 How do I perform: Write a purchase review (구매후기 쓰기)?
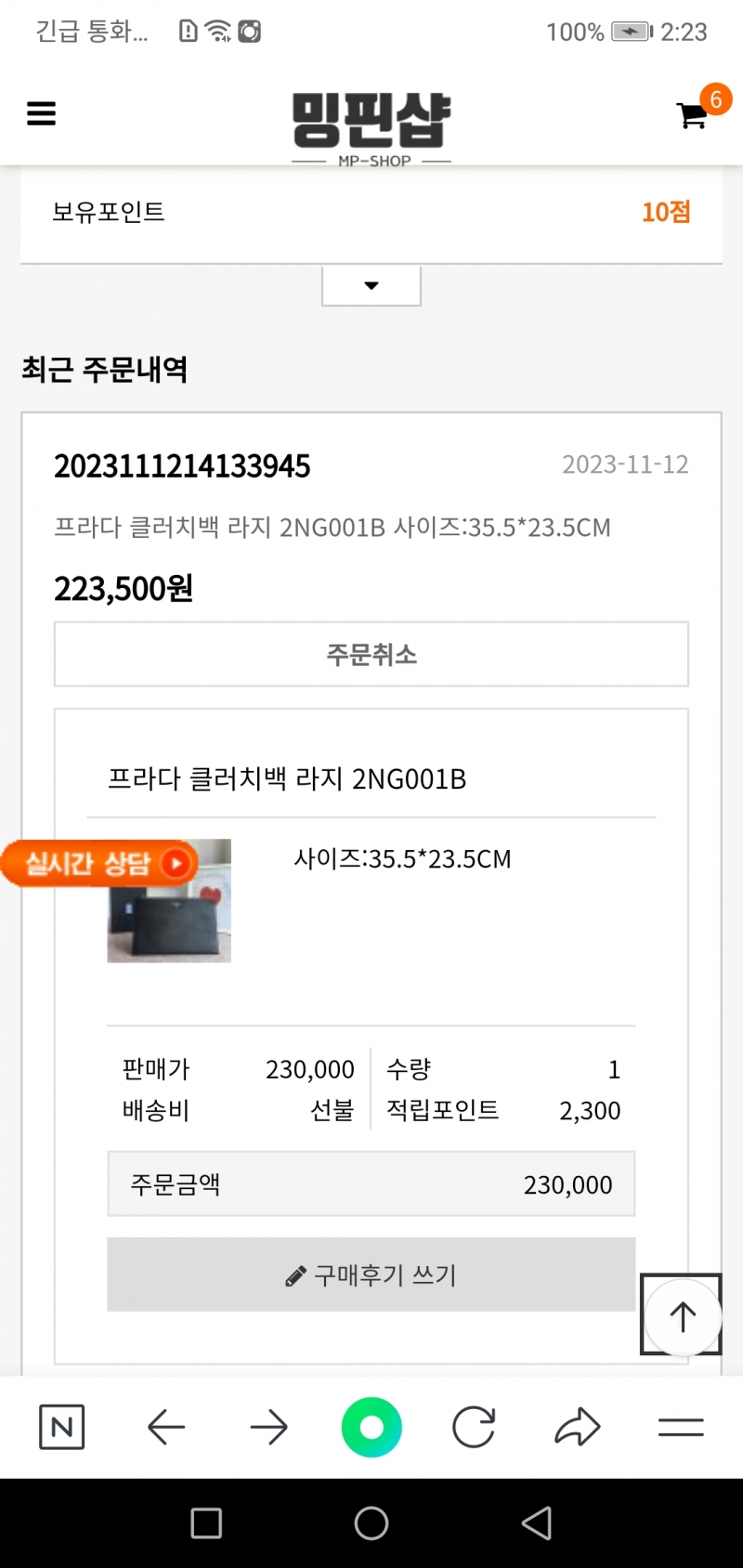coord(371,1274)
